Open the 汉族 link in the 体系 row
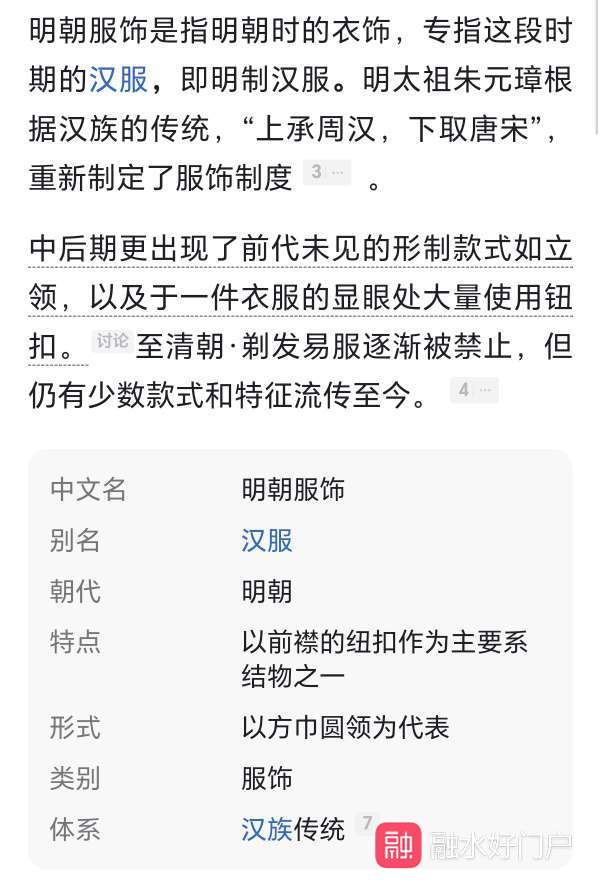600x889 pixels. (267, 828)
